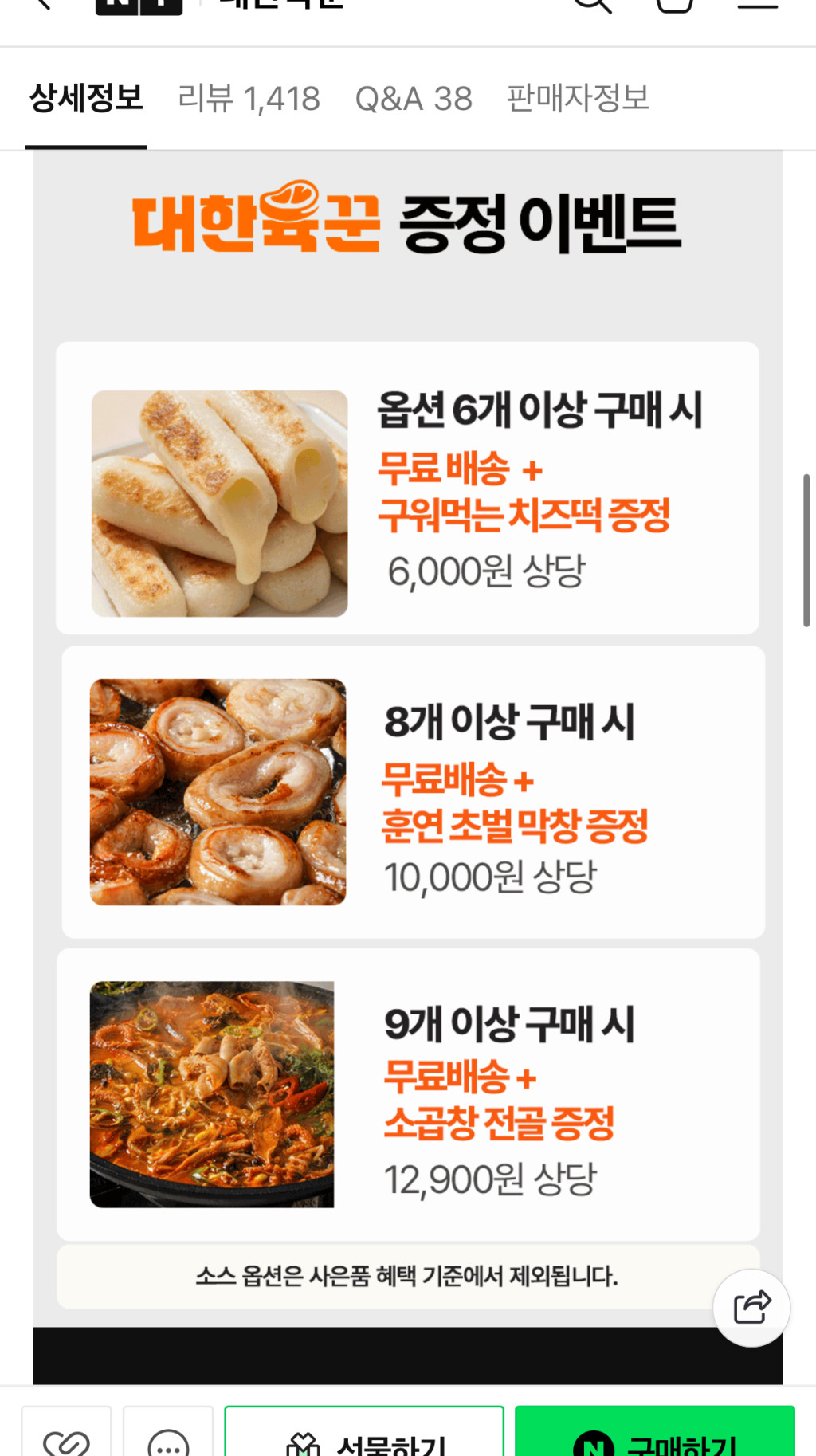816x1456 pixels.
Task: Tap the 찜 icon button in the bottom bar
Action: pos(66,1438)
